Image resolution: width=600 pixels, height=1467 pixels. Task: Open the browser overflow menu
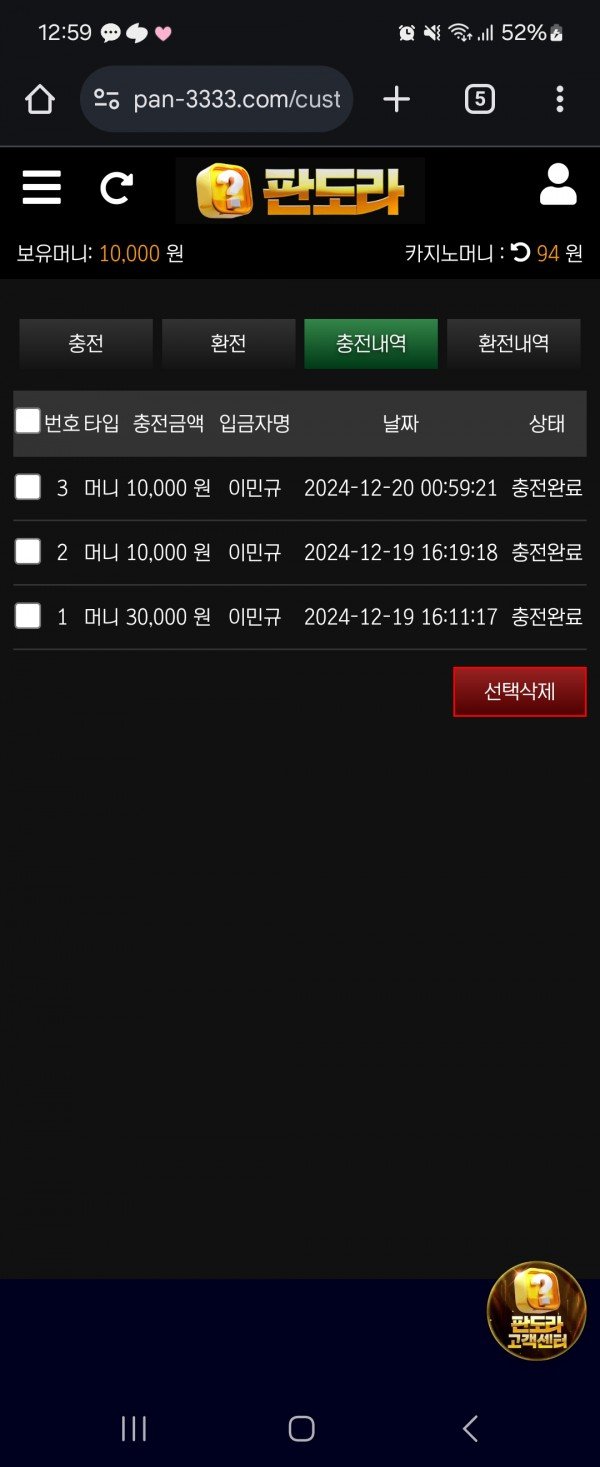(x=559, y=99)
